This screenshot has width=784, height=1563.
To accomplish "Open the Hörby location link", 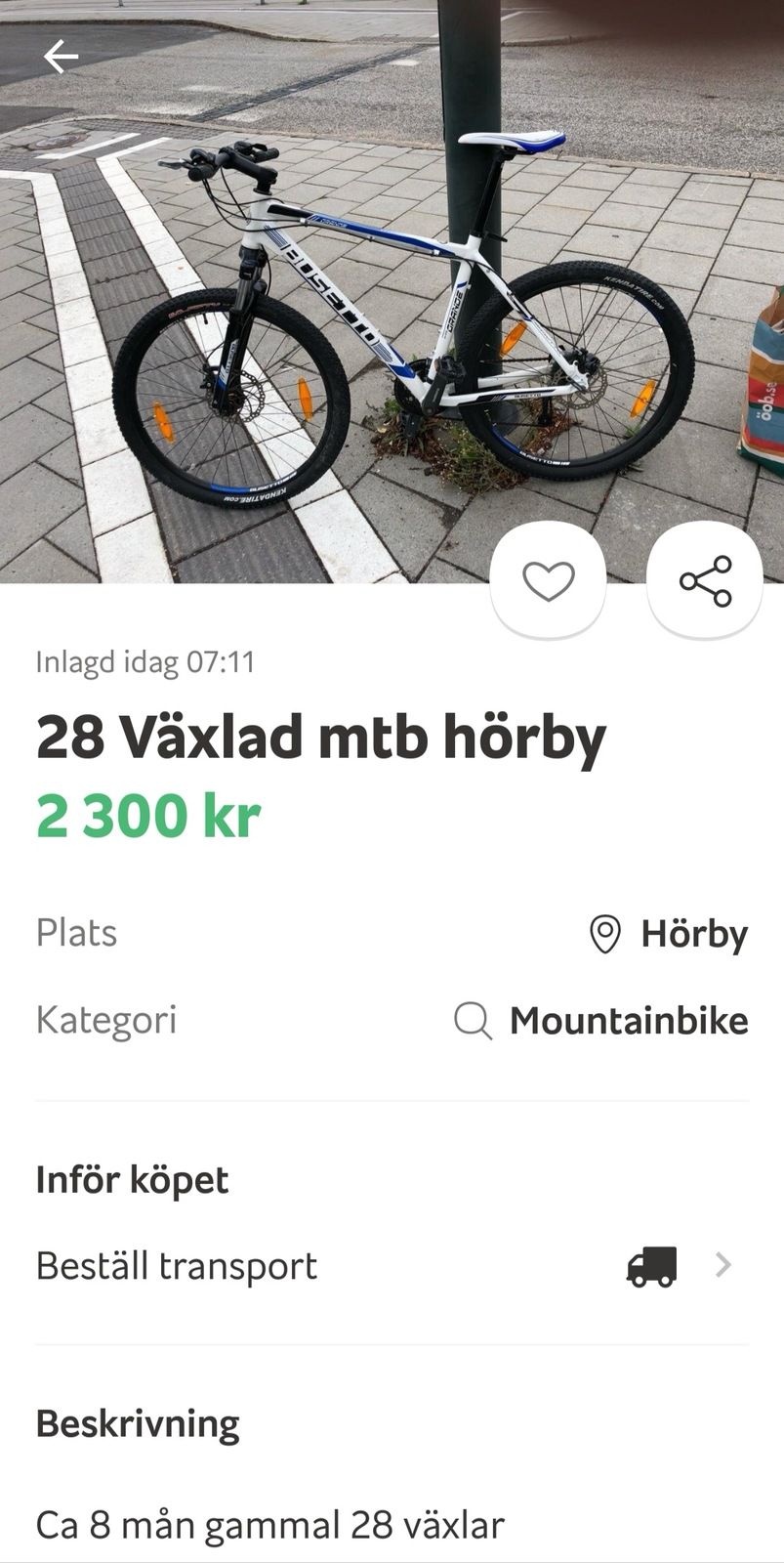I will (669, 934).
